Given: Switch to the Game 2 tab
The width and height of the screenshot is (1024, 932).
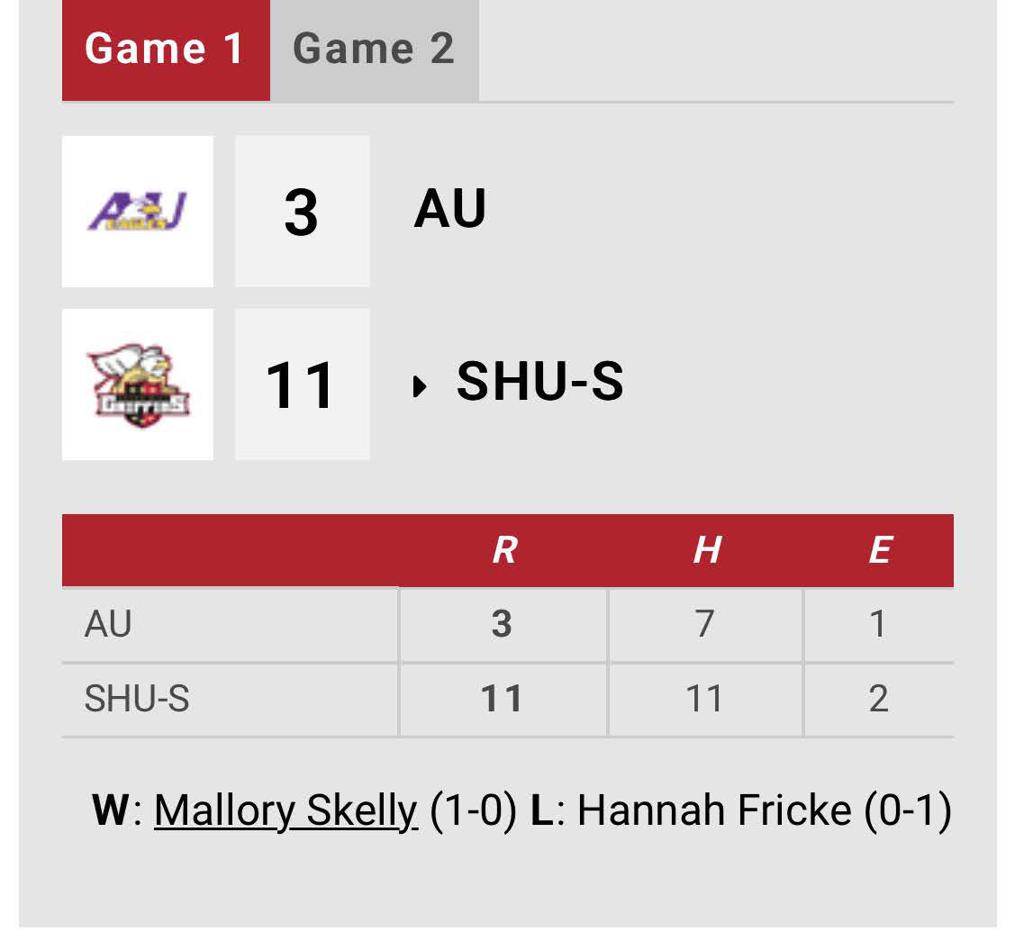Looking at the screenshot, I should 374,49.
